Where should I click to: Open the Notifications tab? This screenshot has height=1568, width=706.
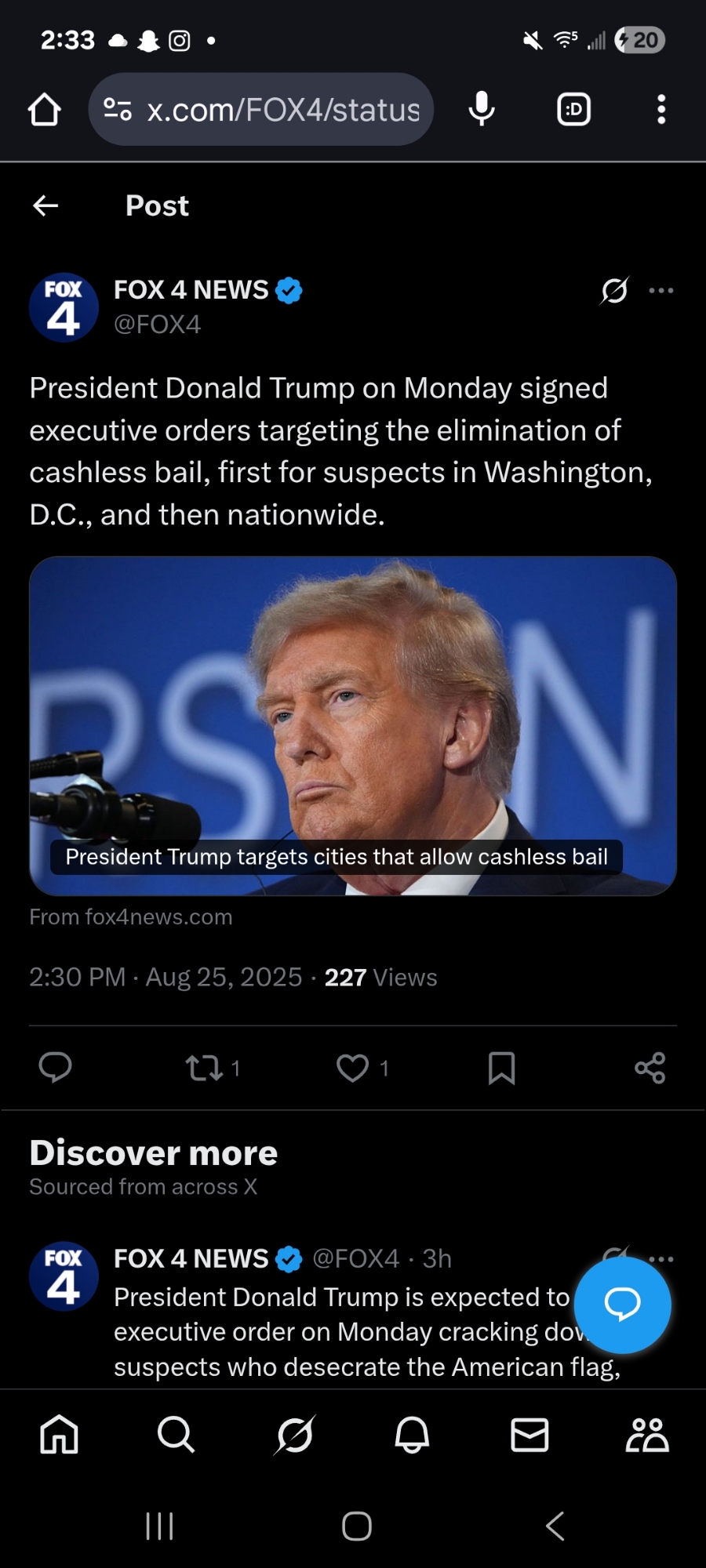412,1436
